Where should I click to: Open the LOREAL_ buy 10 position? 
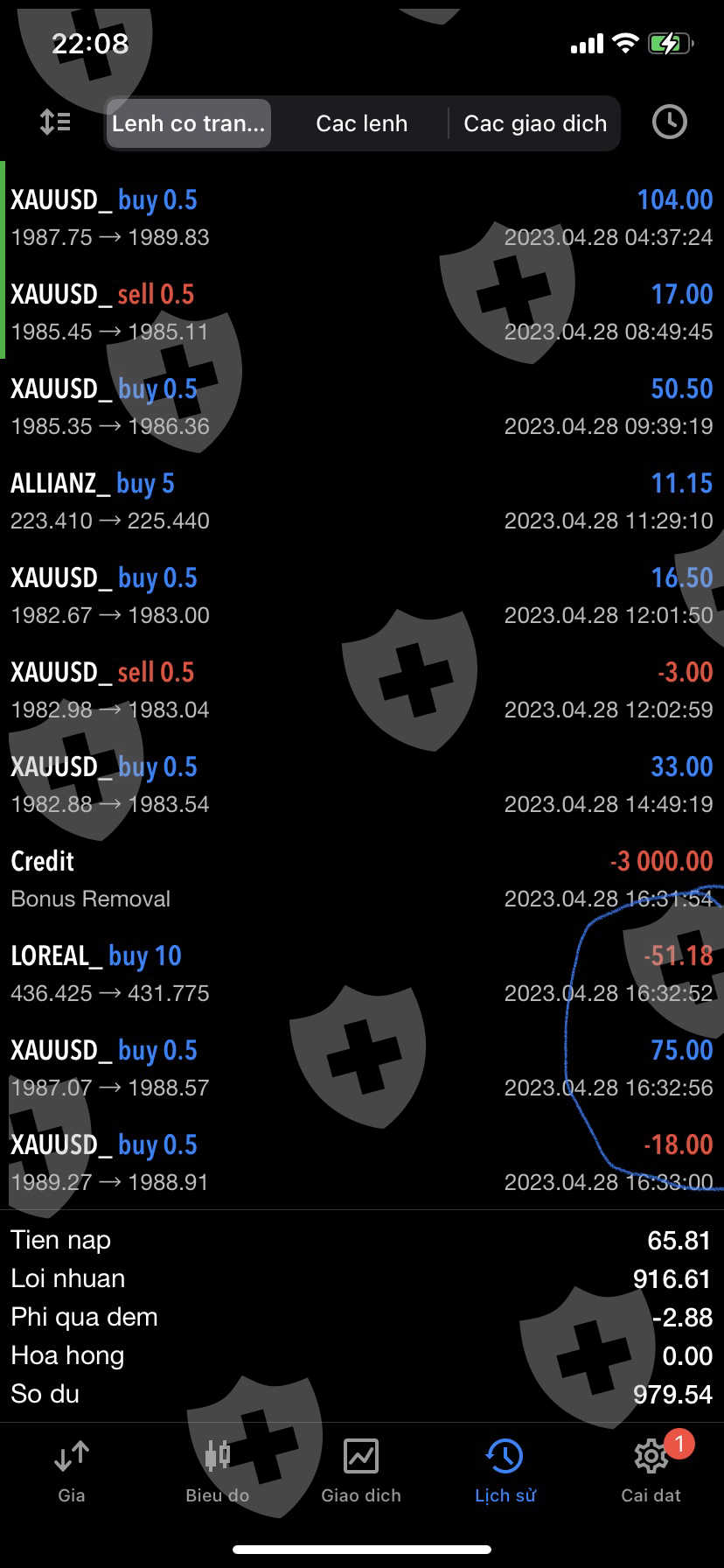pos(362,973)
